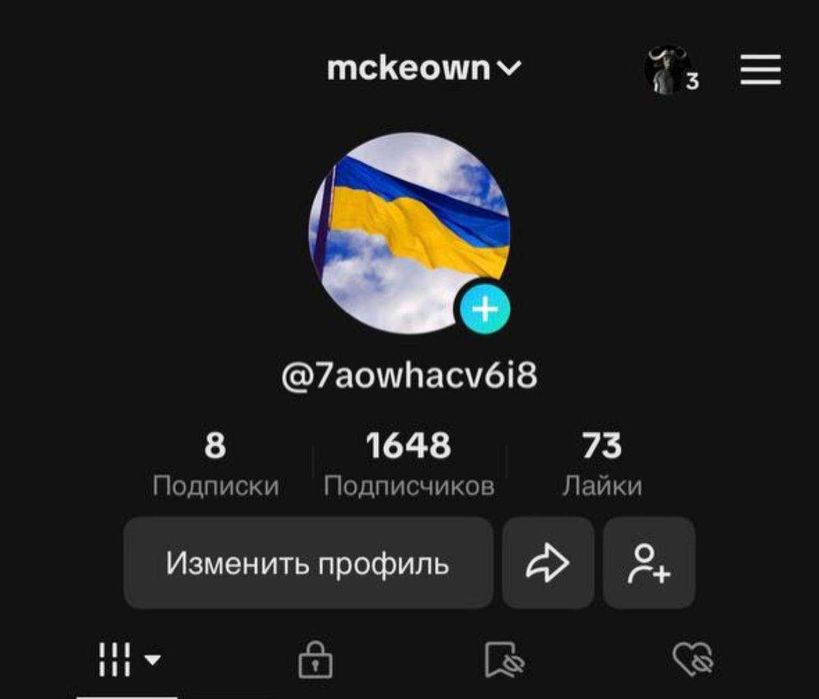Tap Изменить профиль button
Viewport: 819px width, 699px height.
click(308, 563)
